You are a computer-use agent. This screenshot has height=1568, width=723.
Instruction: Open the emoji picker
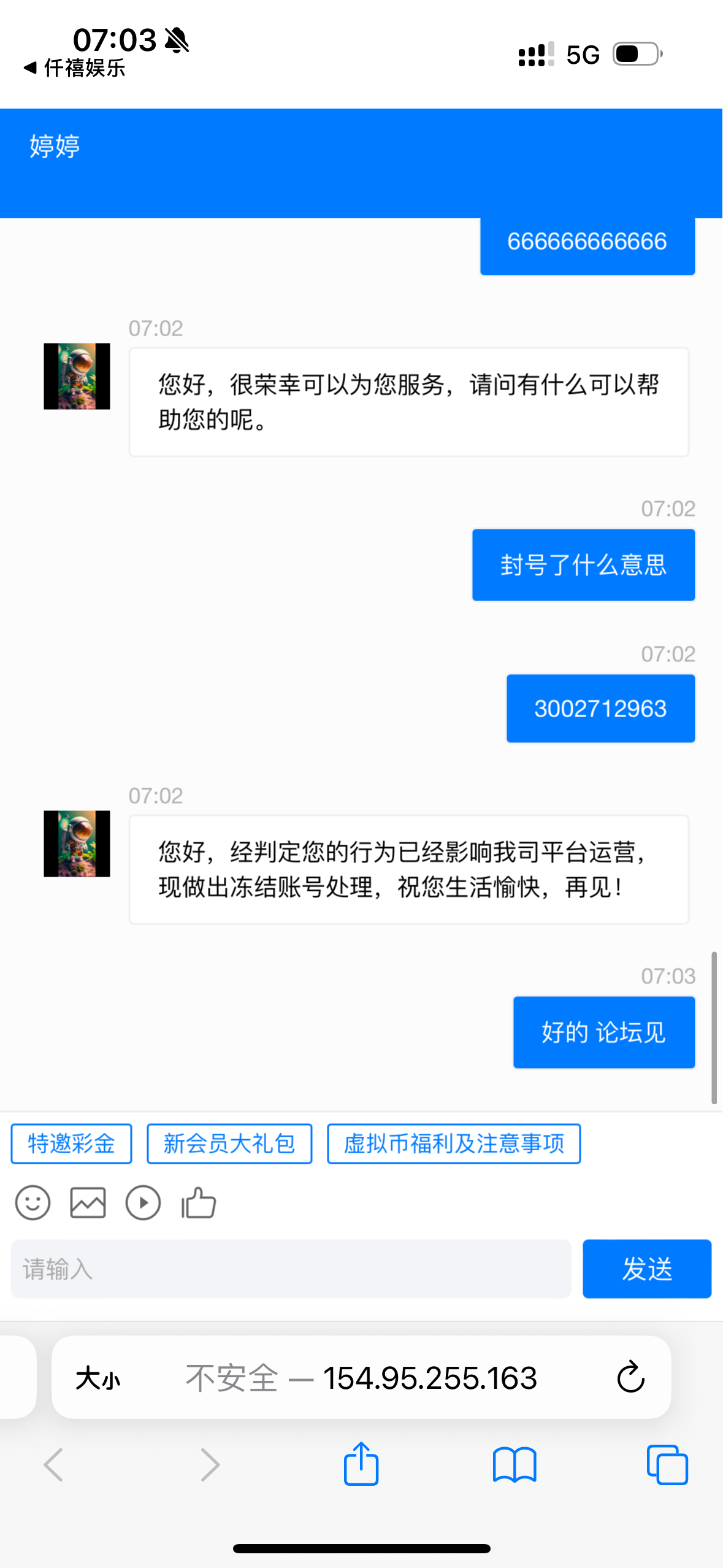[33, 1202]
